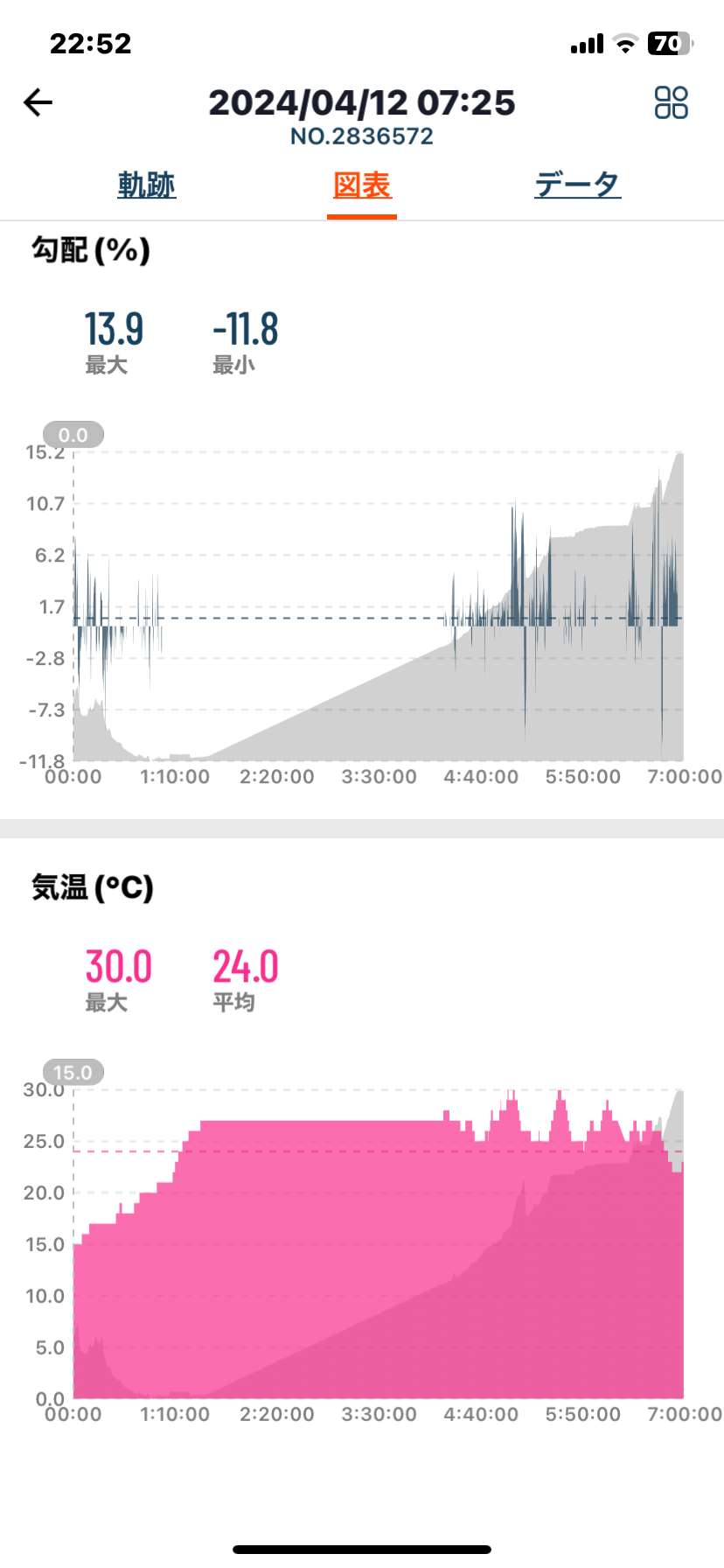Select the 図表 tab
724x1568 pixels.
pyautogui.click(x=362, y=185)
